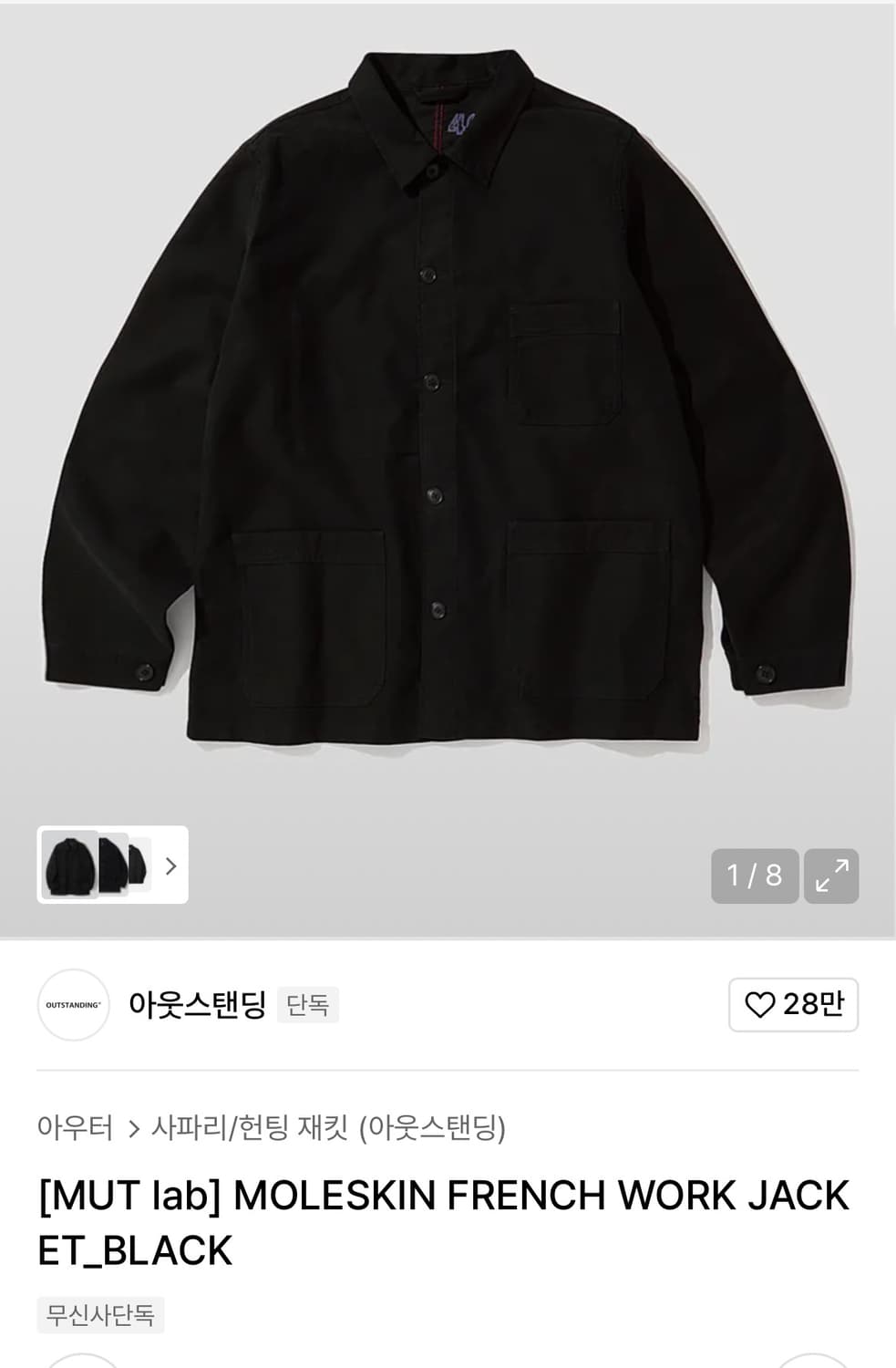Click the OUTSTANDING circular brand logo
The height and width of the screenshot is (1368, 896).
coord(73,1003)
